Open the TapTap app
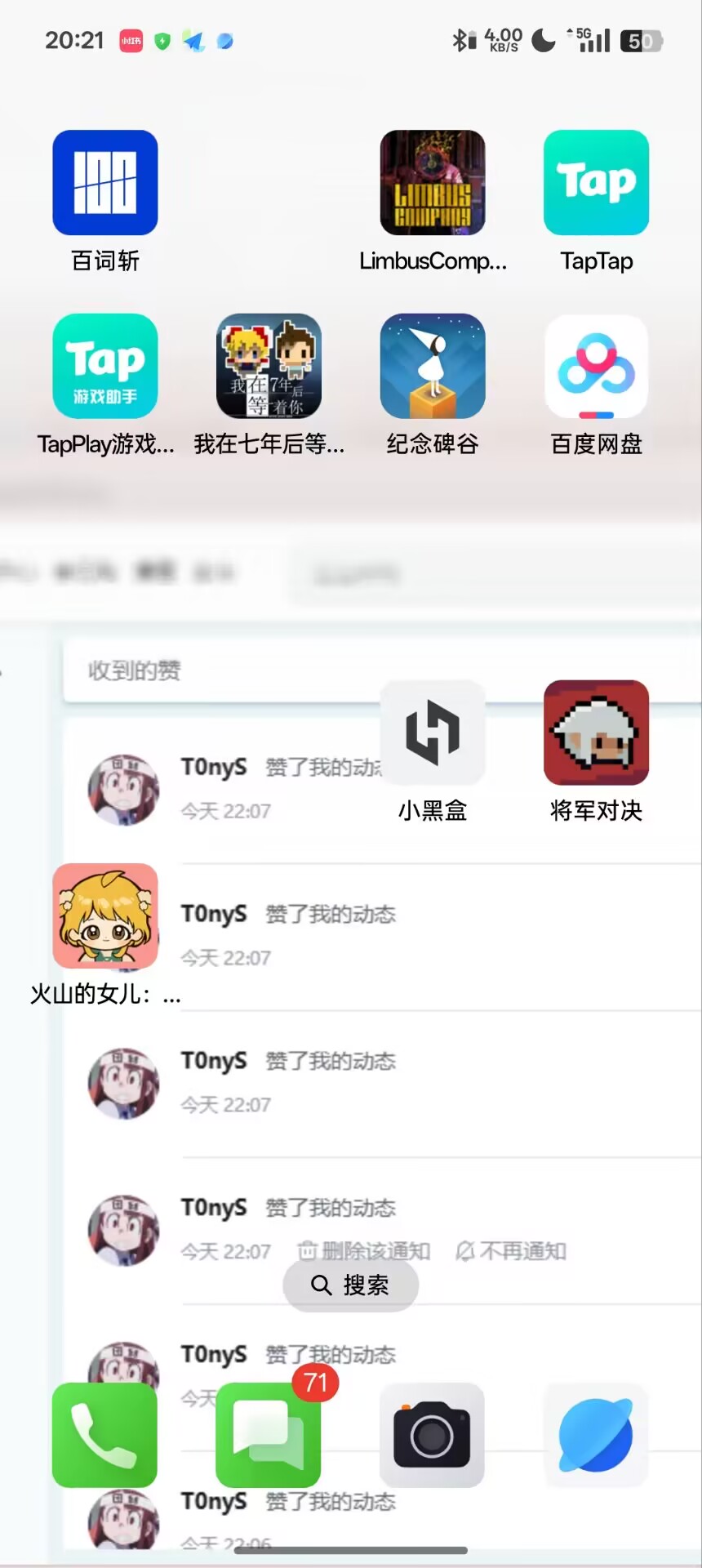702x1568 pixels. pos(596,182)
